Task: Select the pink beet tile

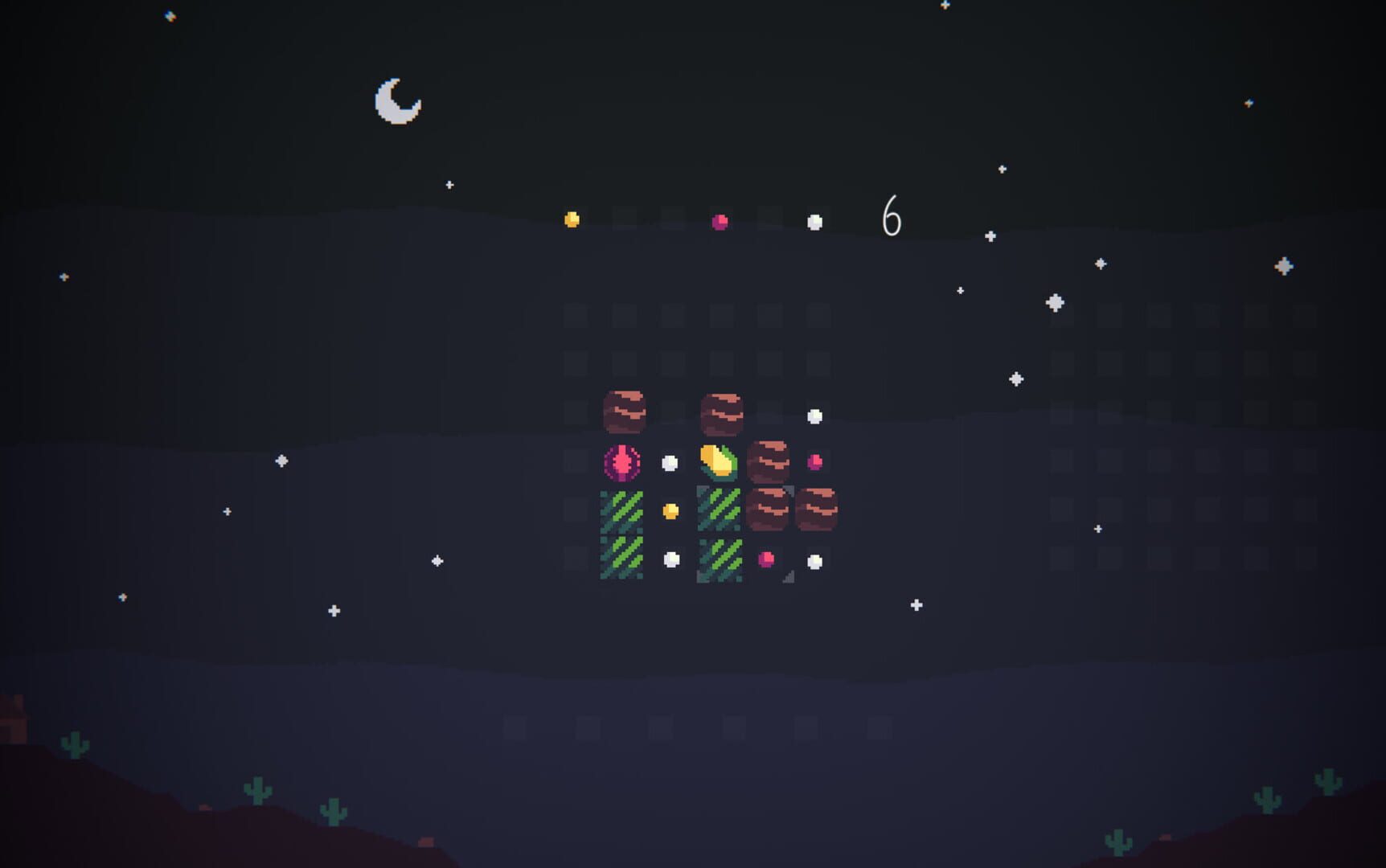Action: (x=621, y=463)
